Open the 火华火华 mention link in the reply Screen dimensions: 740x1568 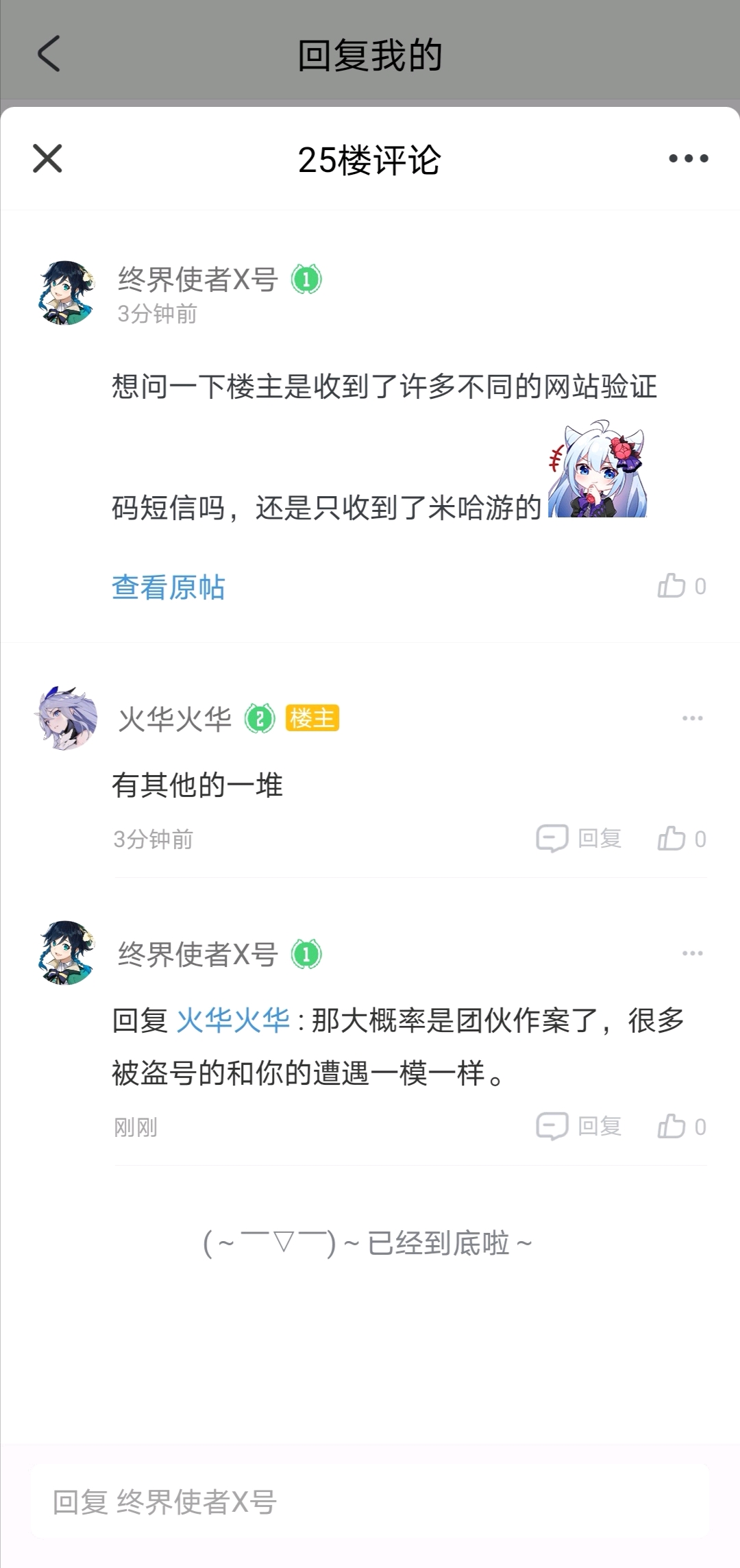[233, 1020]
